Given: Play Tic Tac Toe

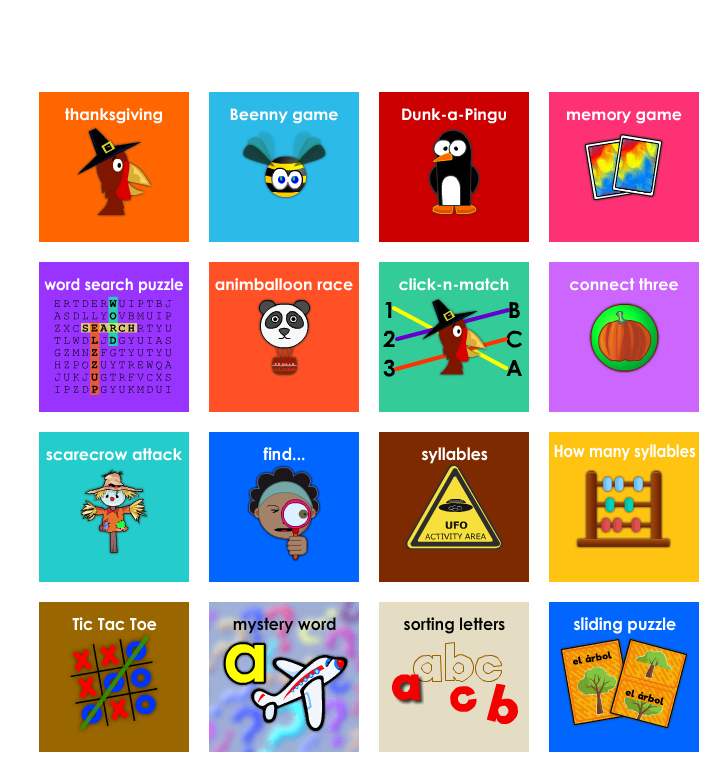Looking at the screenshot, I should 114,677.
